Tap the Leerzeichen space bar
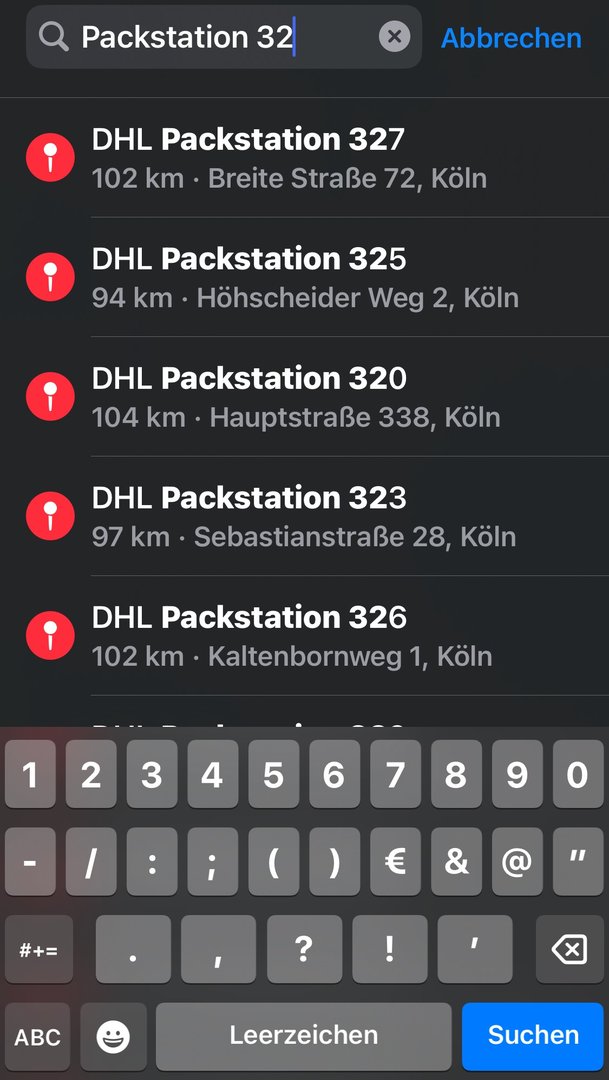The image size is (609, 1080). pos(303,1036)
